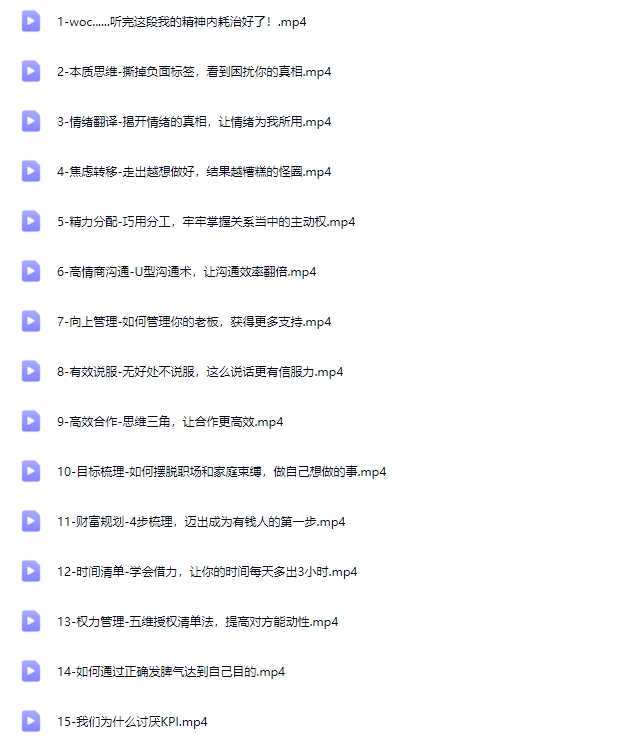The height and width of the screenshot is (748, 619).
Task: Open 14-如何通过正确发脾气 video
Action: 170,671
